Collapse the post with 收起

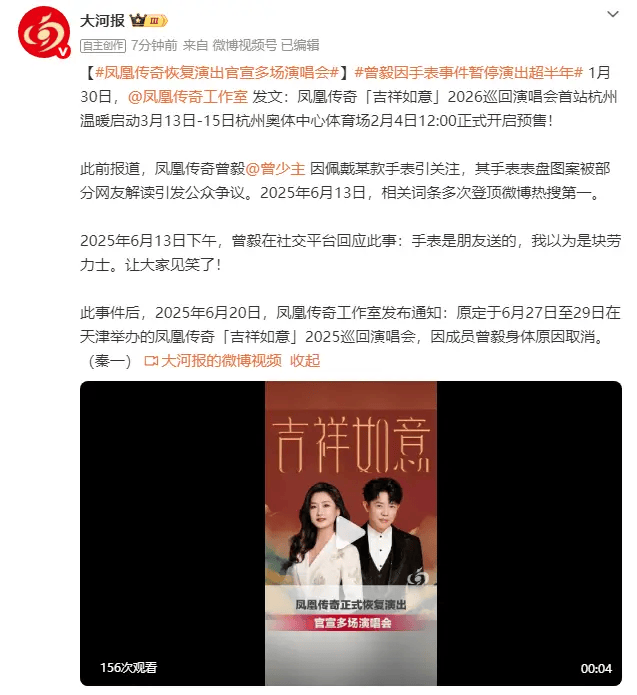point(305,360)
